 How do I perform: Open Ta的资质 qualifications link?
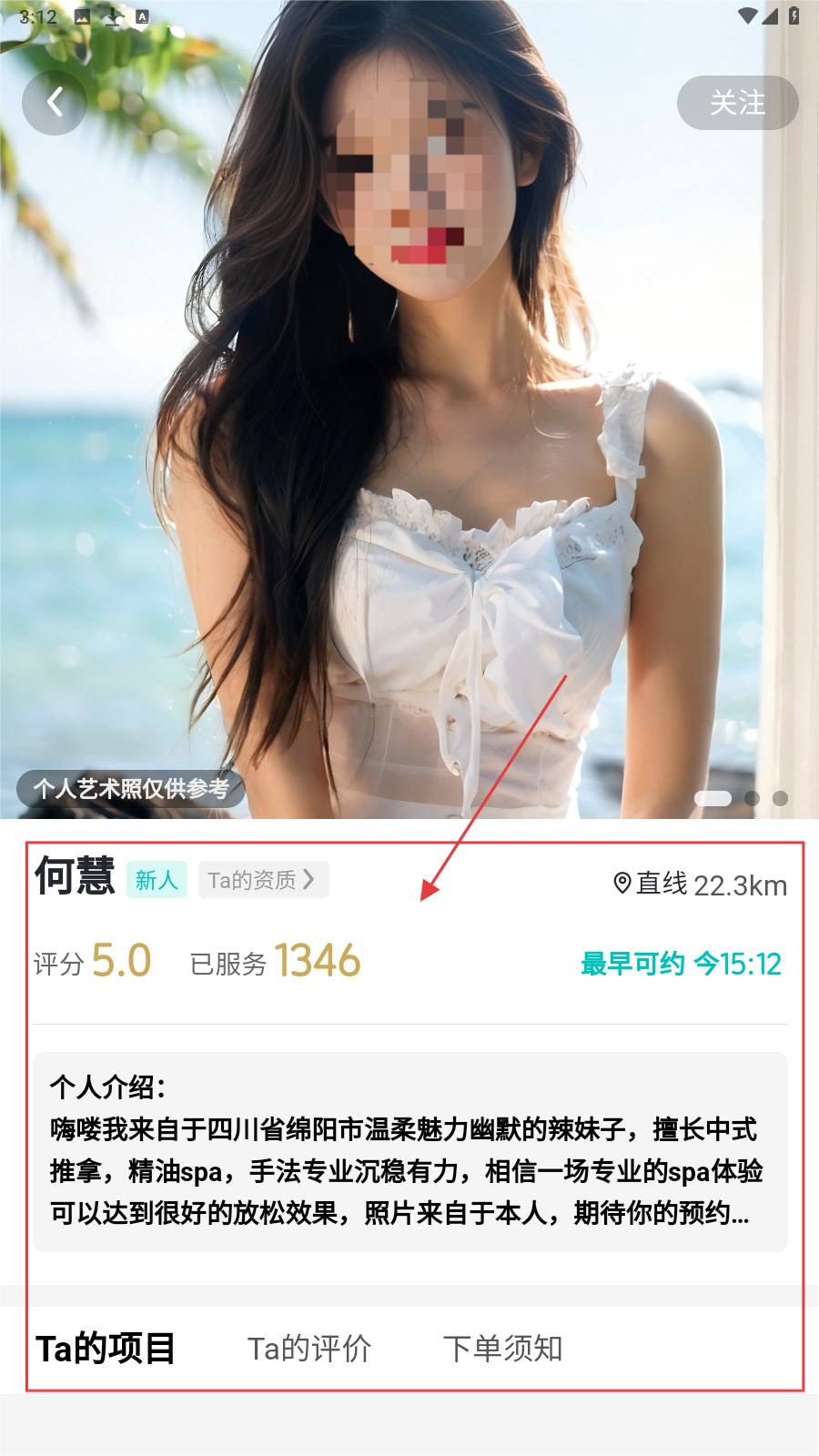263,880
